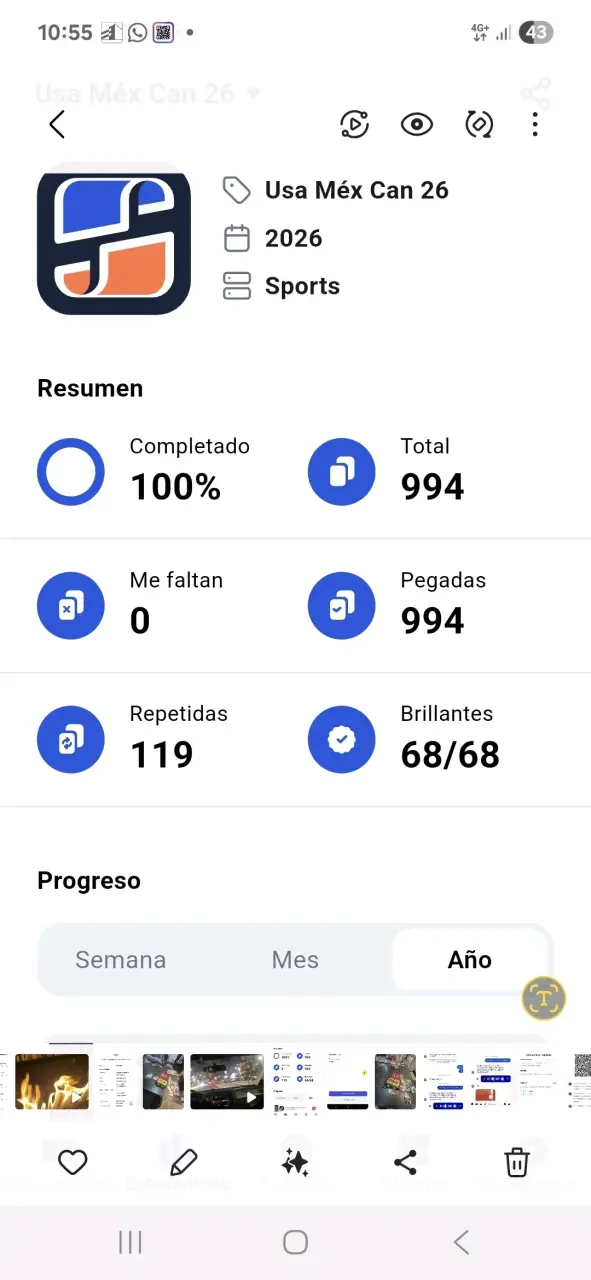Viewport: 591px width, 1280px height.
Task: Tap the circular play story icon
Action: pos(354,124)
